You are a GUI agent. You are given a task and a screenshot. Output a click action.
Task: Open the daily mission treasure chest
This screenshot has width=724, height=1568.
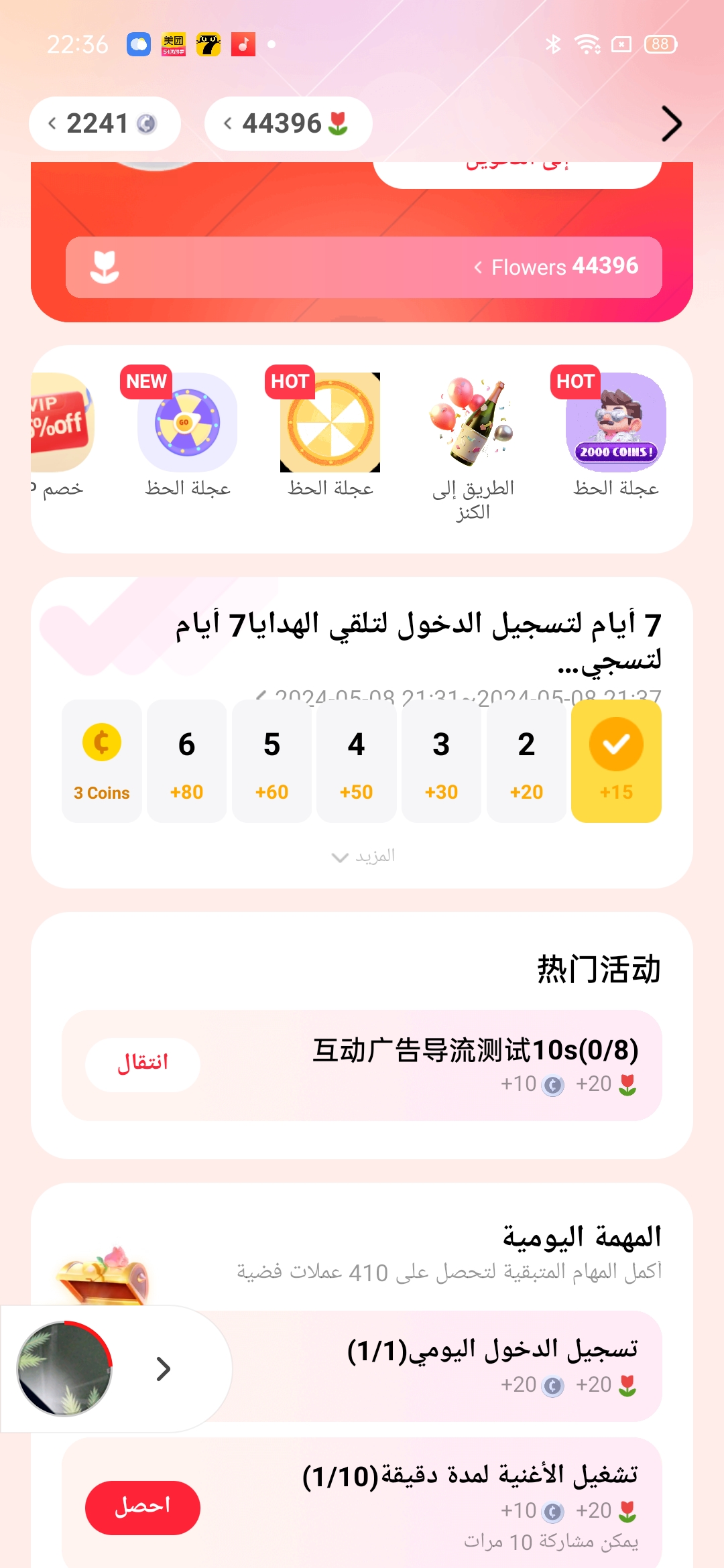(x=103, y=1275)
